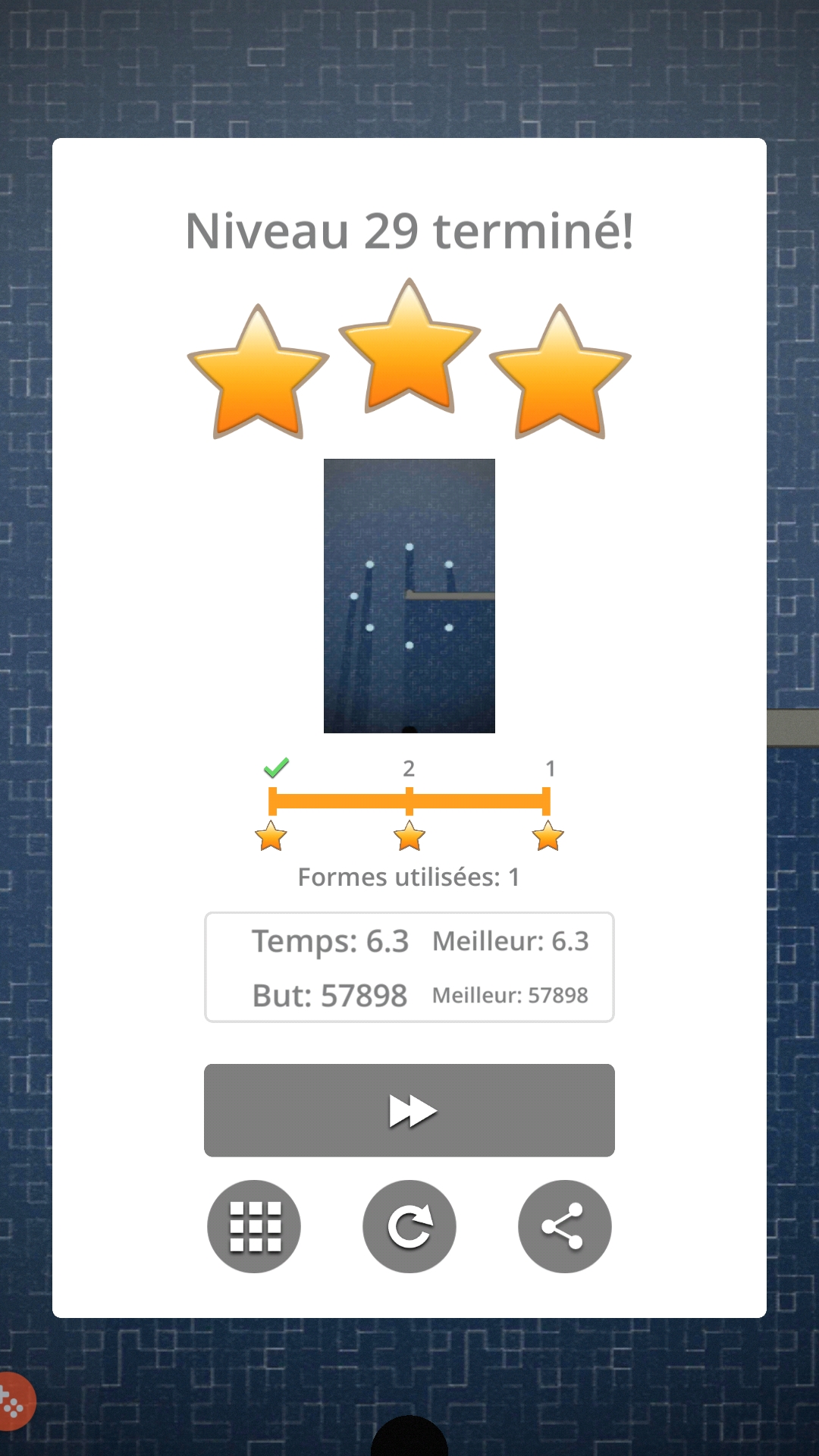
Task: Open the level solution screenshot
Action: 409,595
